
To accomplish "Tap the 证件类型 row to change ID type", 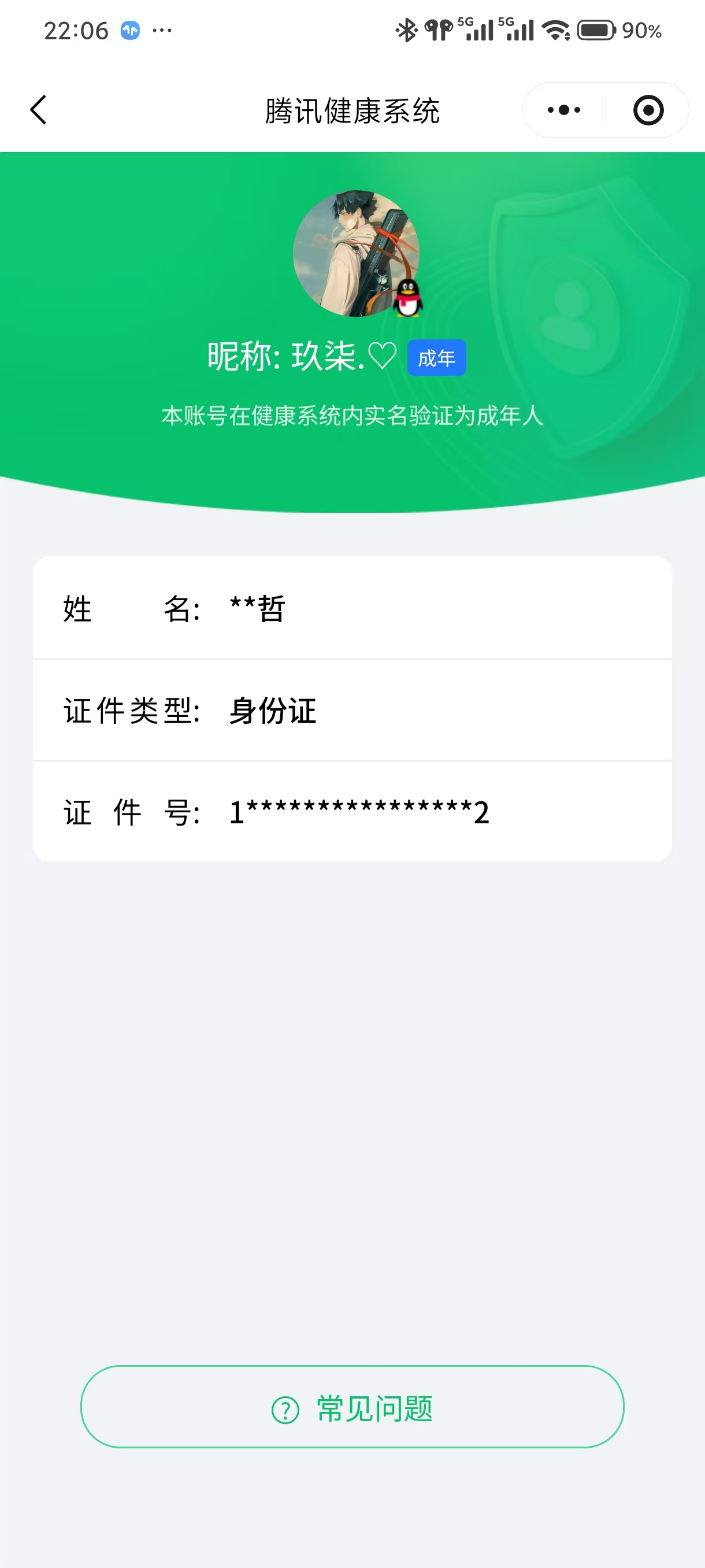I will click(x=352, y=711).
